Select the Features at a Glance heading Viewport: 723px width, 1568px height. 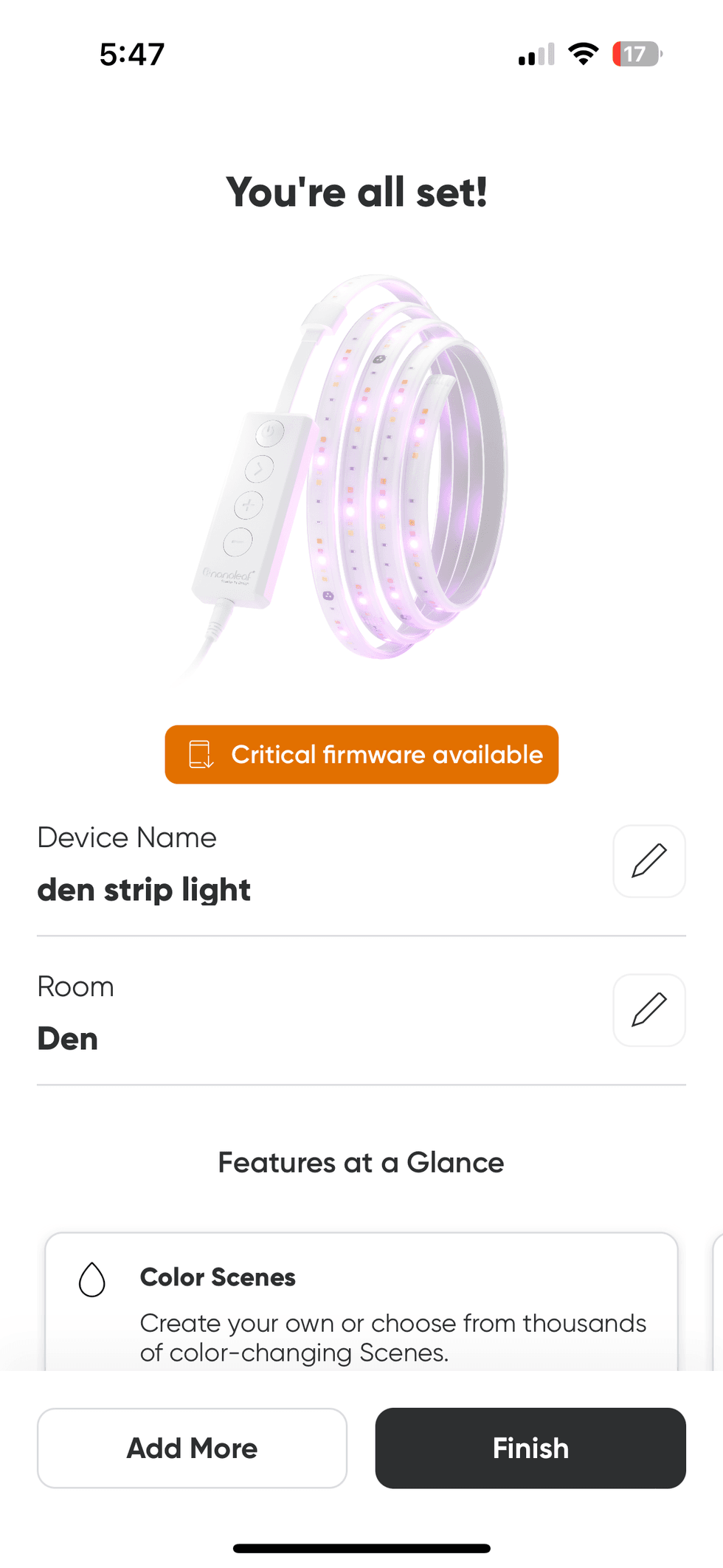click(361, 1162)
